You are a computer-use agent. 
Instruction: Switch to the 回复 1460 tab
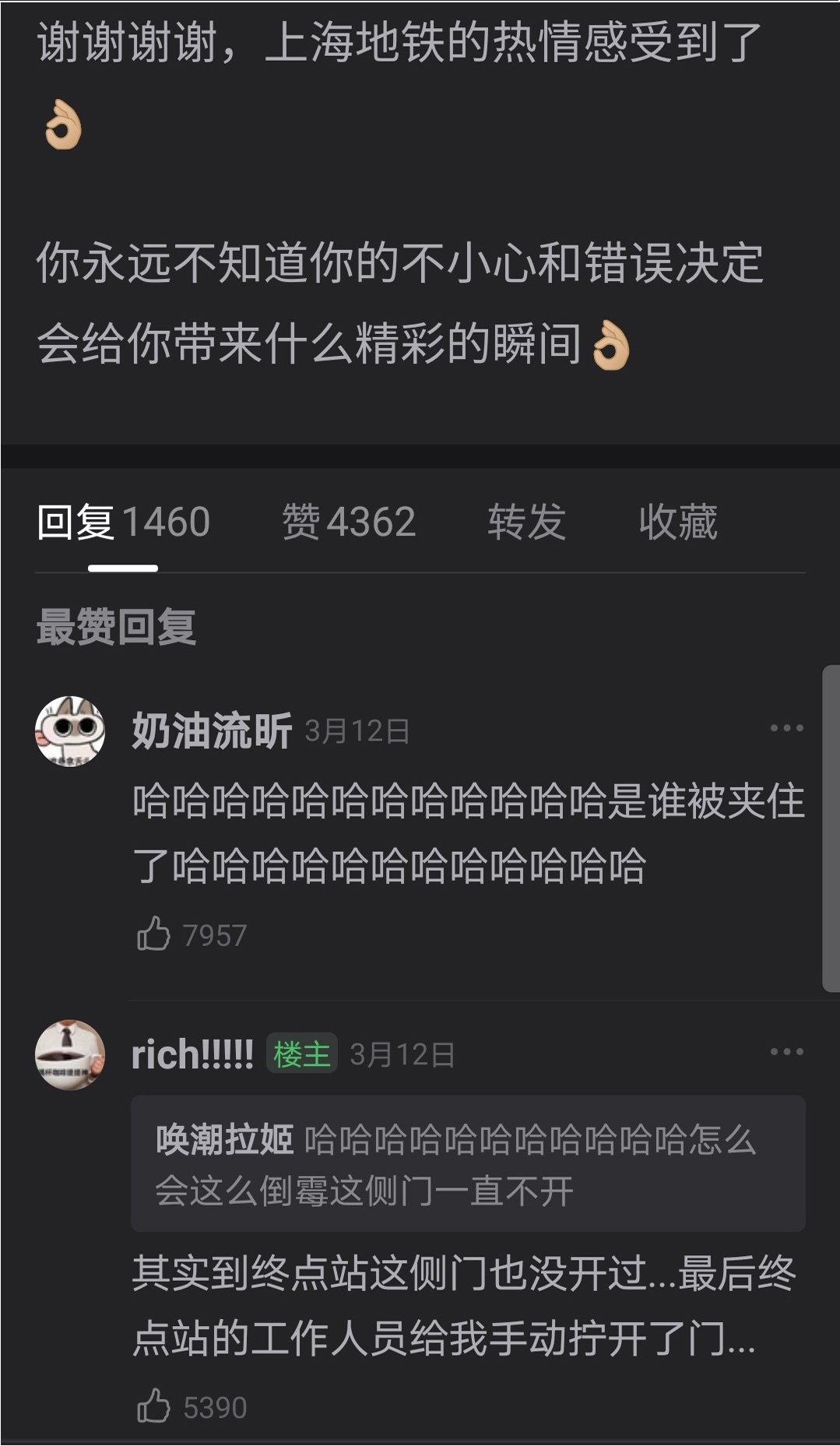click(123, 522)
